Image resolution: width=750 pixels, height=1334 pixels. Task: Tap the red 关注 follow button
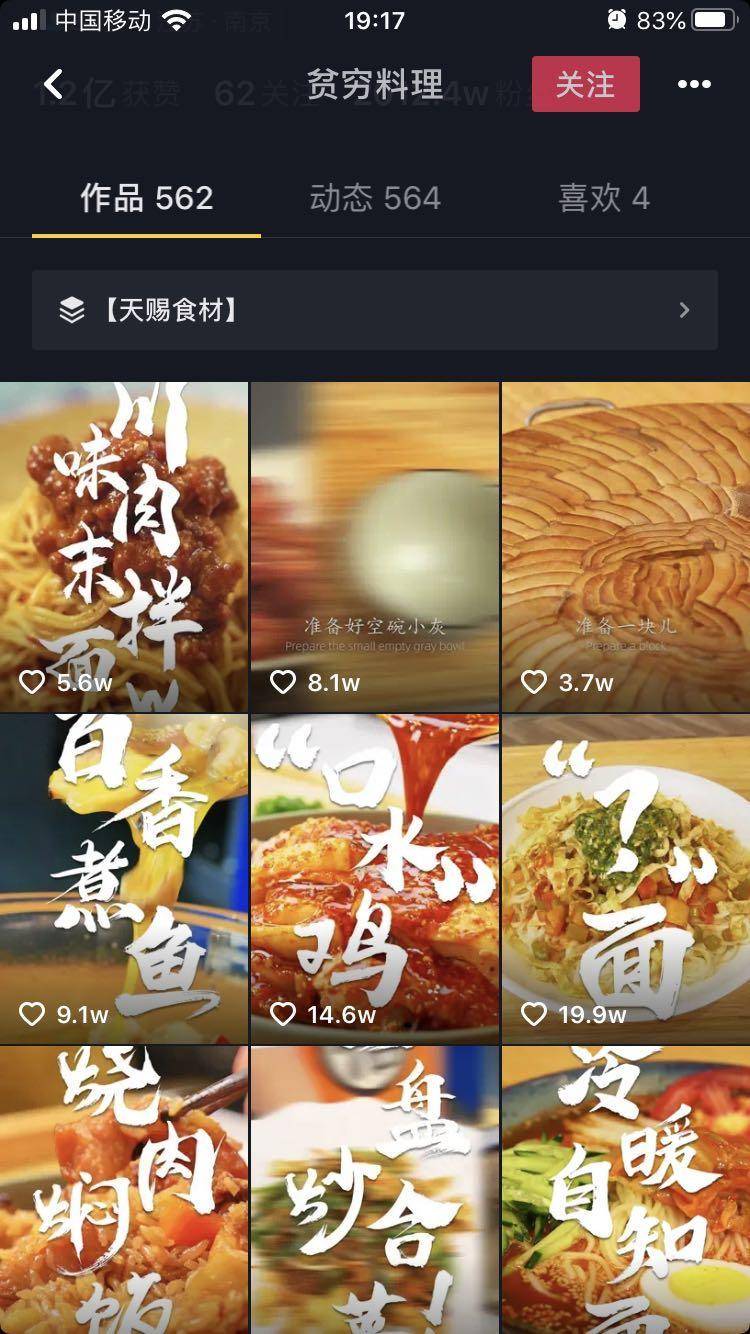tap(586, 85)
